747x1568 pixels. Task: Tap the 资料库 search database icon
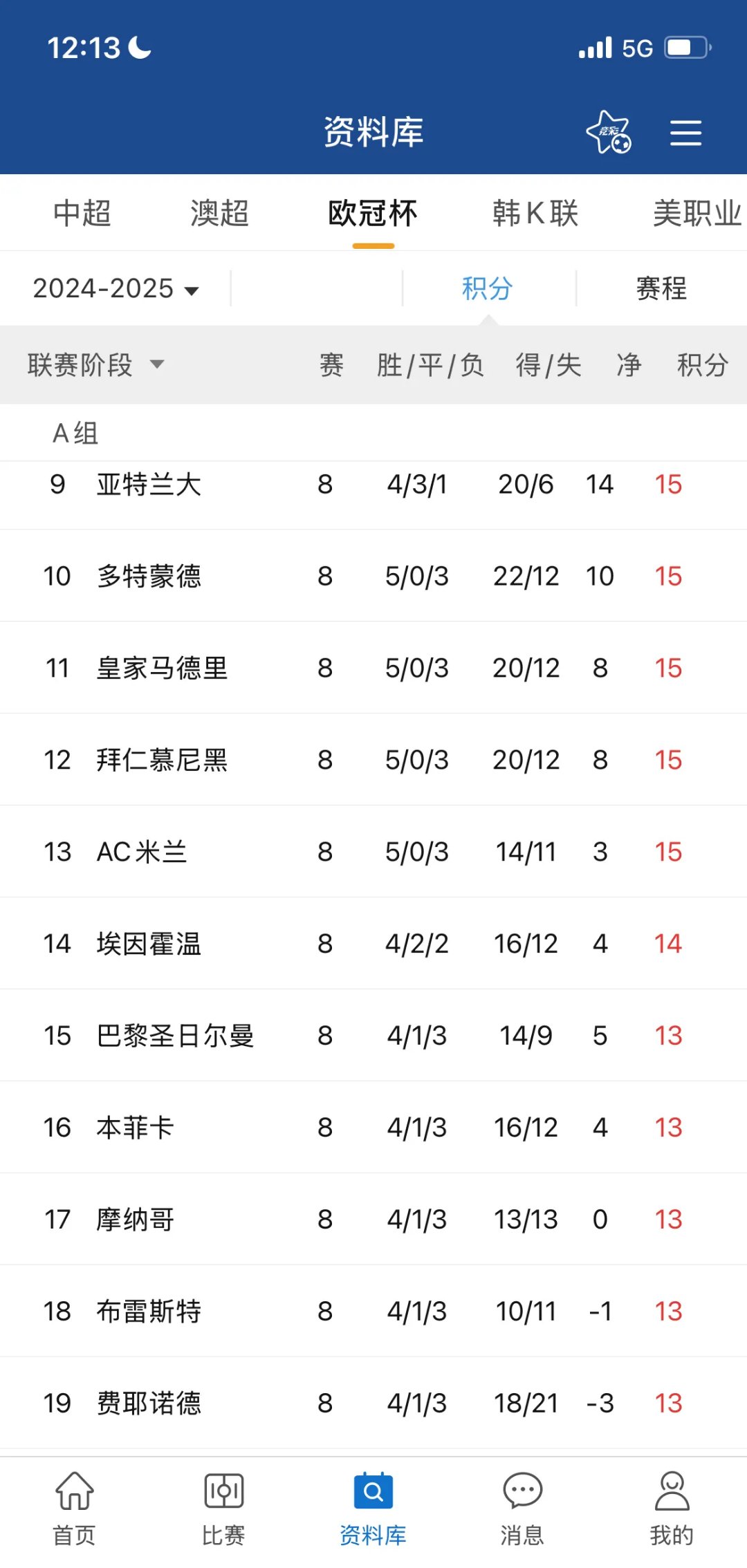[373, 1493]
